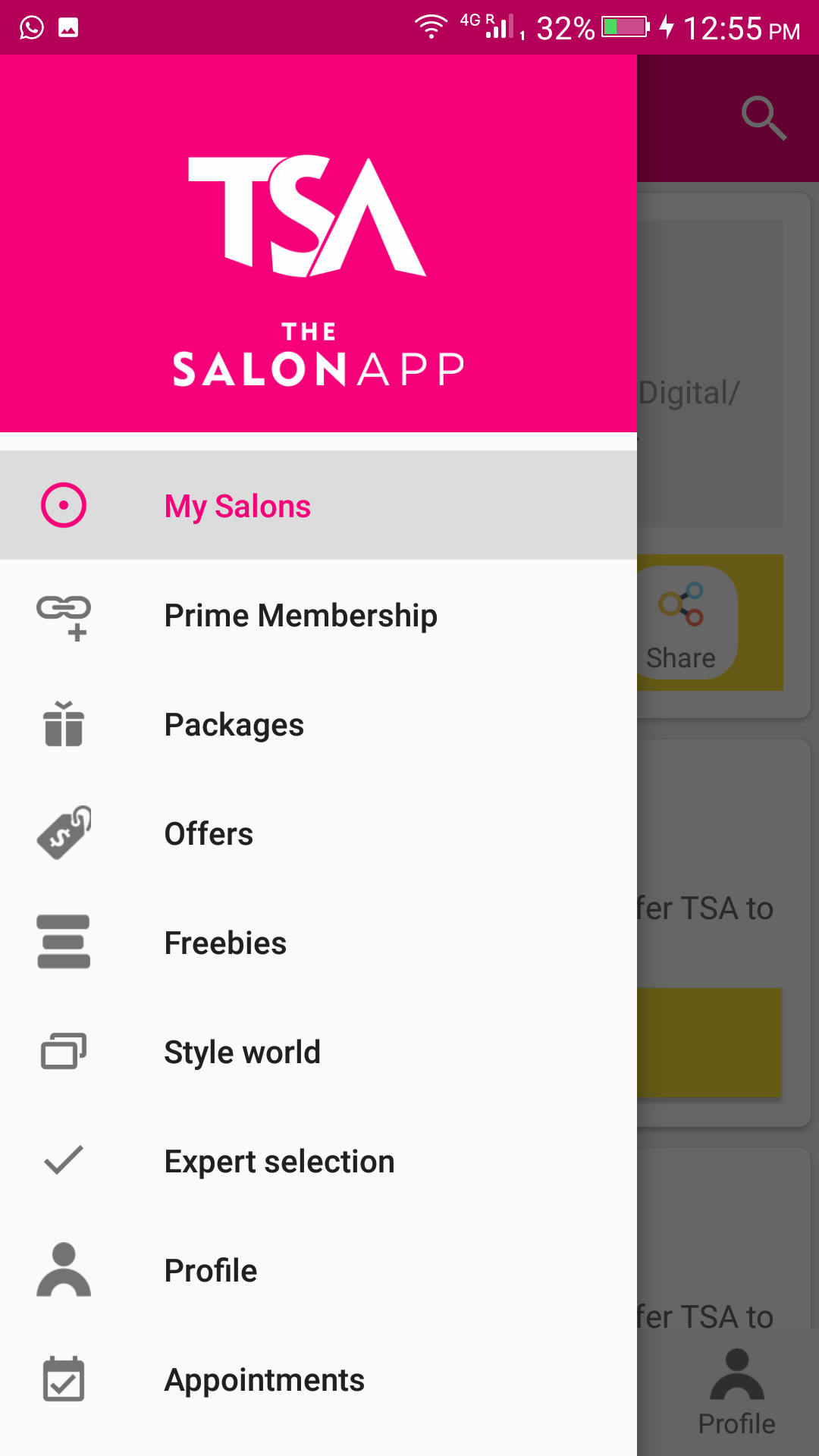Open Profile from the drawer menu
Viewport: 819px width, 1456px height.
[x=318, y=1269]
